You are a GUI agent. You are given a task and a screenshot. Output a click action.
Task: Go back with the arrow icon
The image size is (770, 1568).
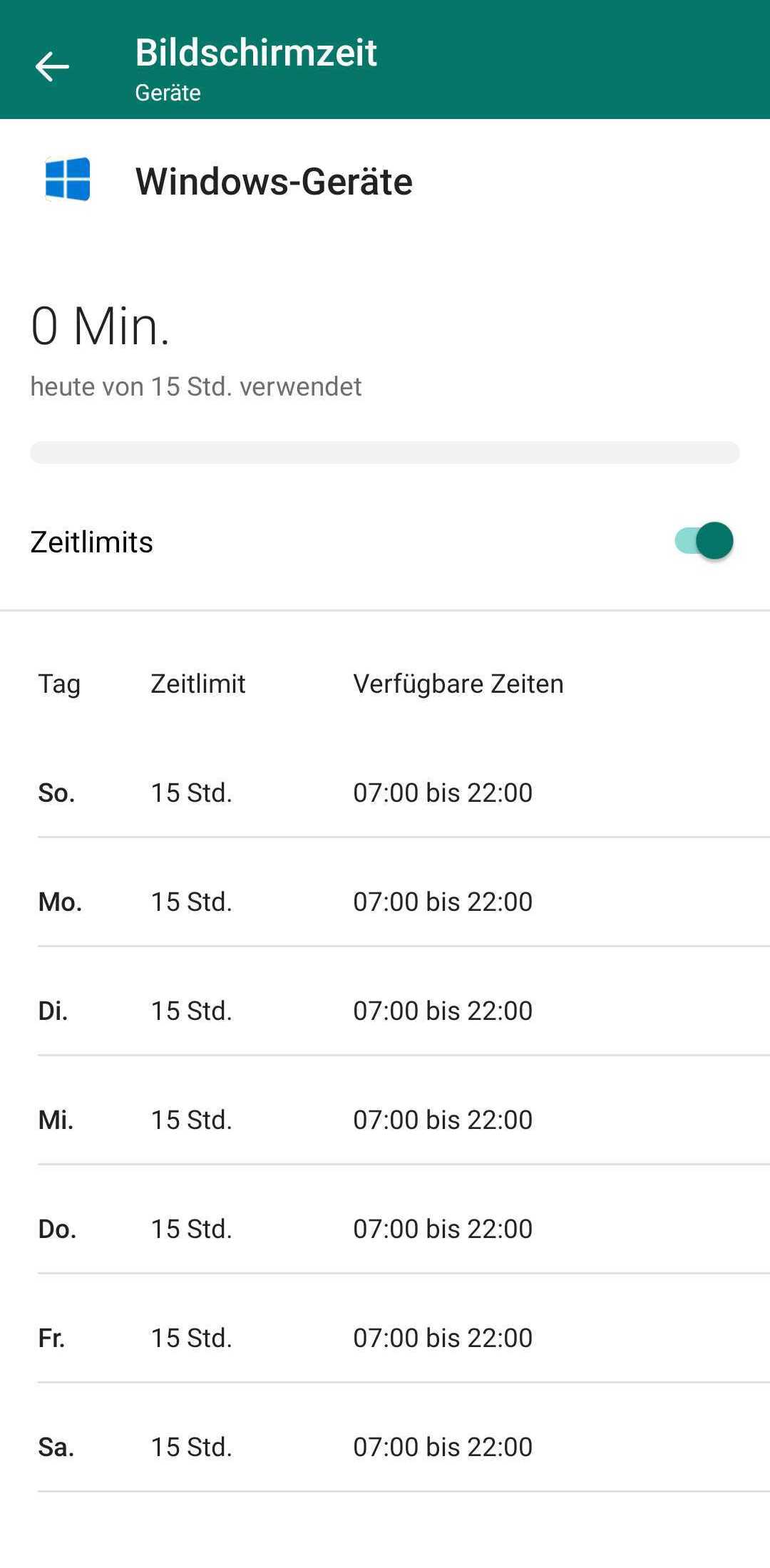pos(52,67)
